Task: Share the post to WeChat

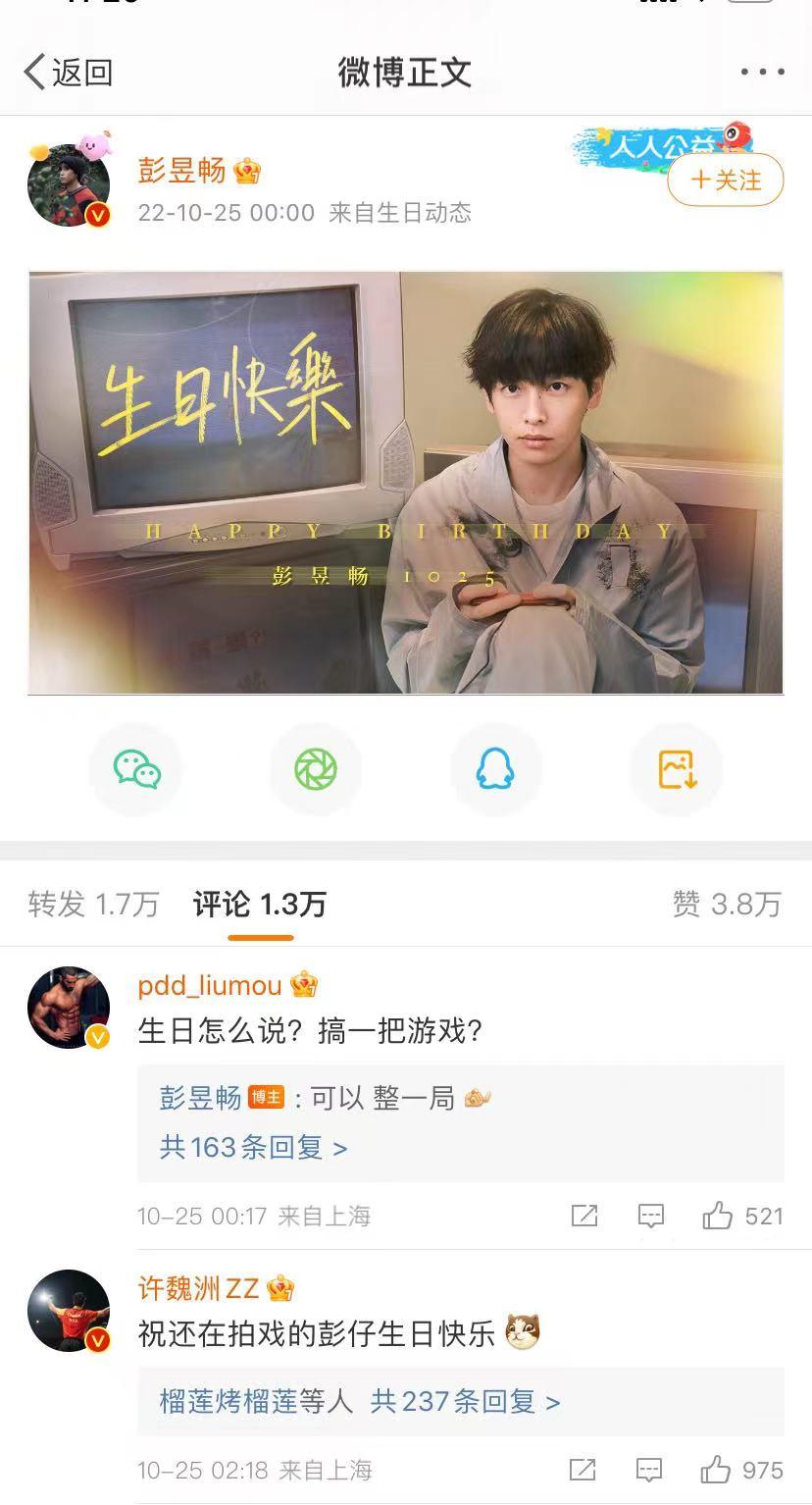Action: pos(135,769)
